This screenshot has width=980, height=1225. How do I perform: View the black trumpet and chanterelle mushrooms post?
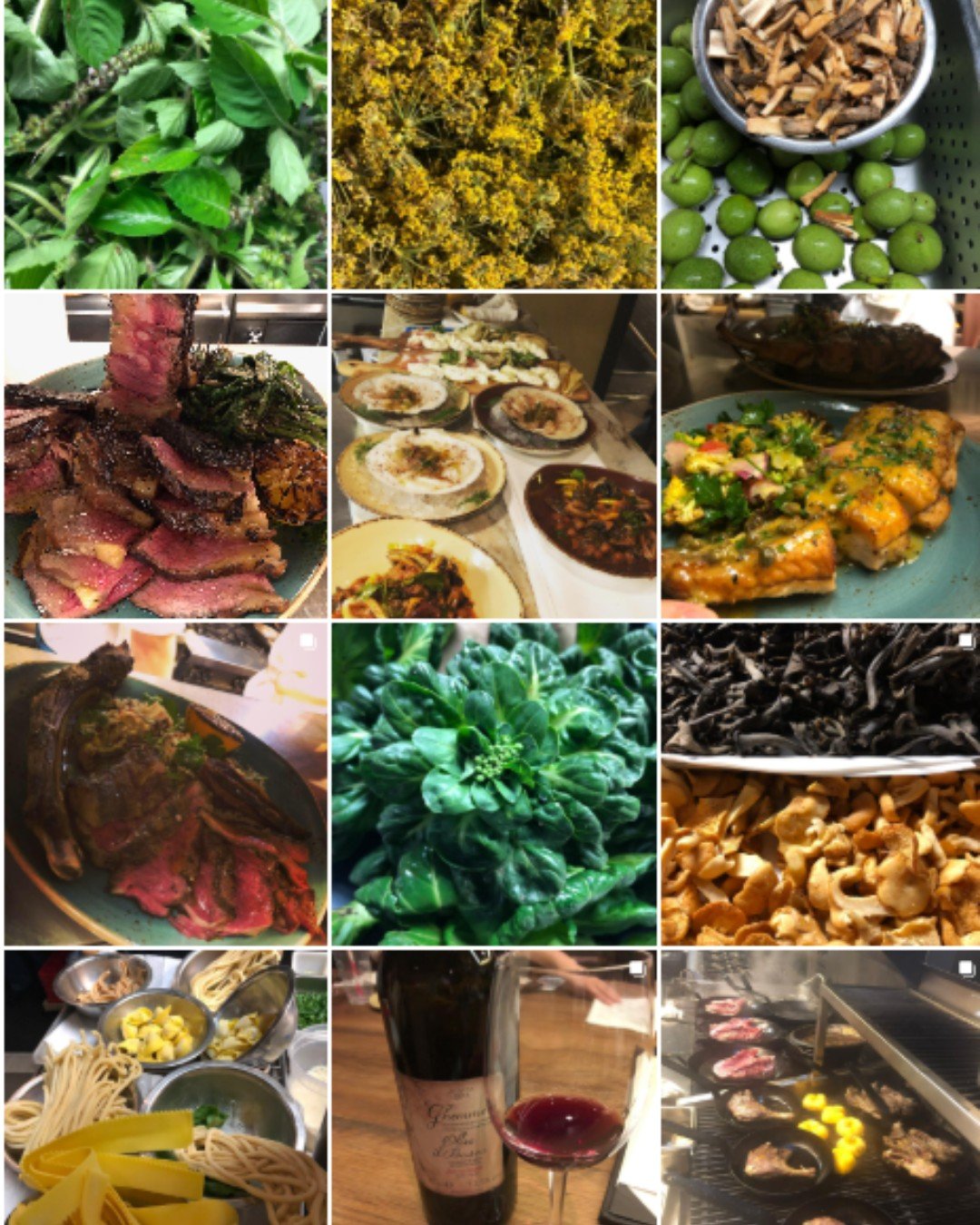(819, 784)
